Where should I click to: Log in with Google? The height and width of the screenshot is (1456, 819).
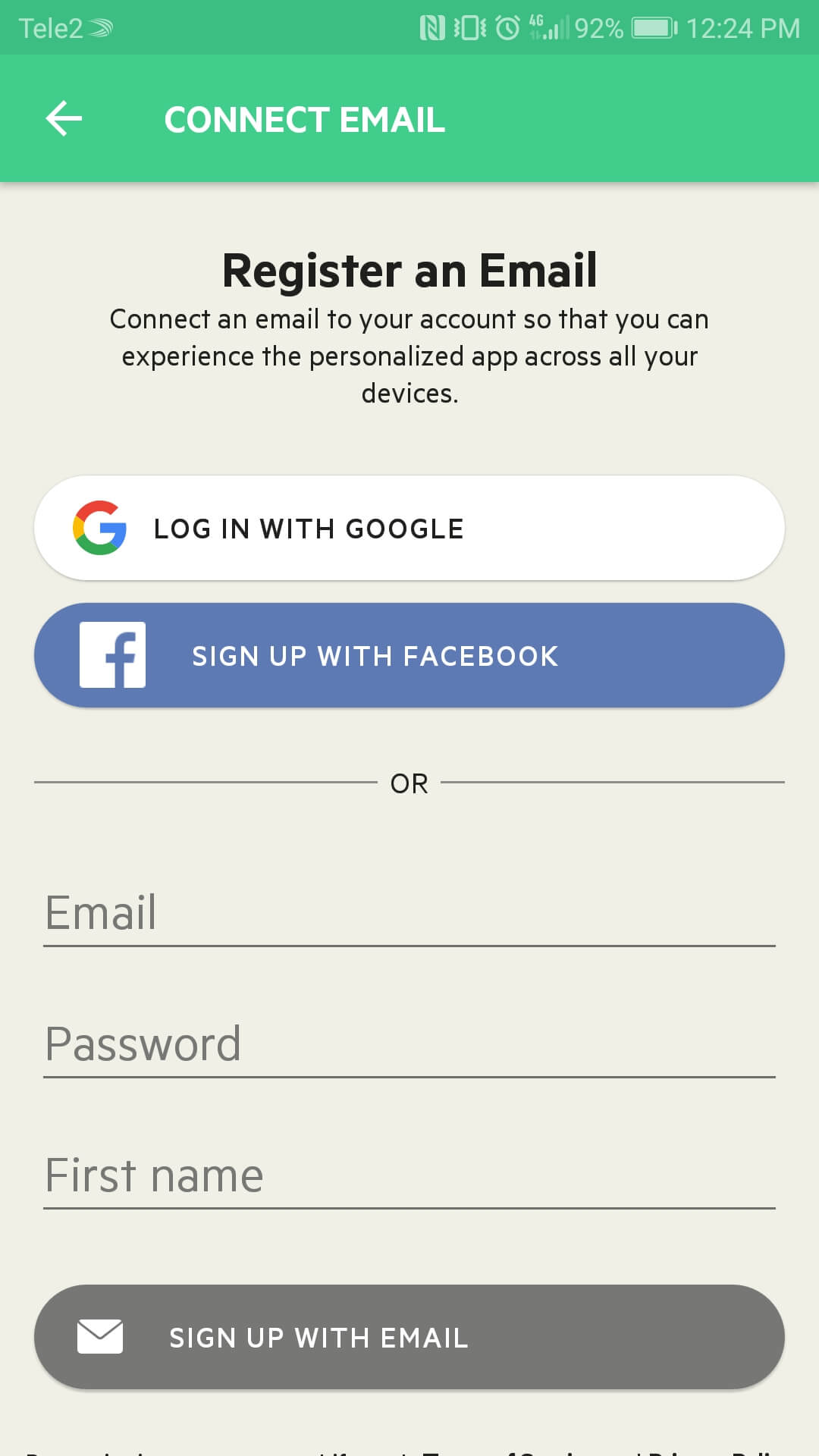tap(409, 528)
